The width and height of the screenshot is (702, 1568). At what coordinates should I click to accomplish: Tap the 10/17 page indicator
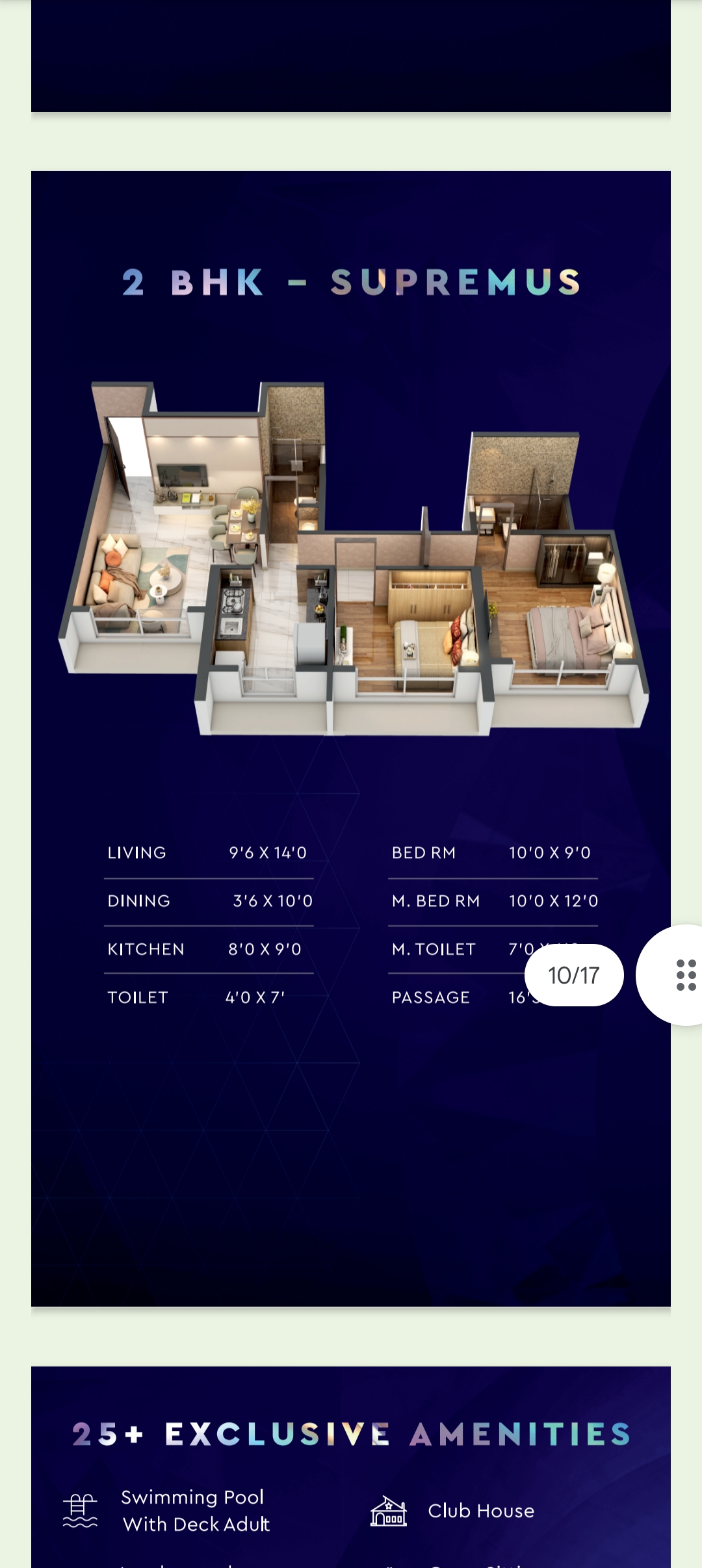(573, 974)
